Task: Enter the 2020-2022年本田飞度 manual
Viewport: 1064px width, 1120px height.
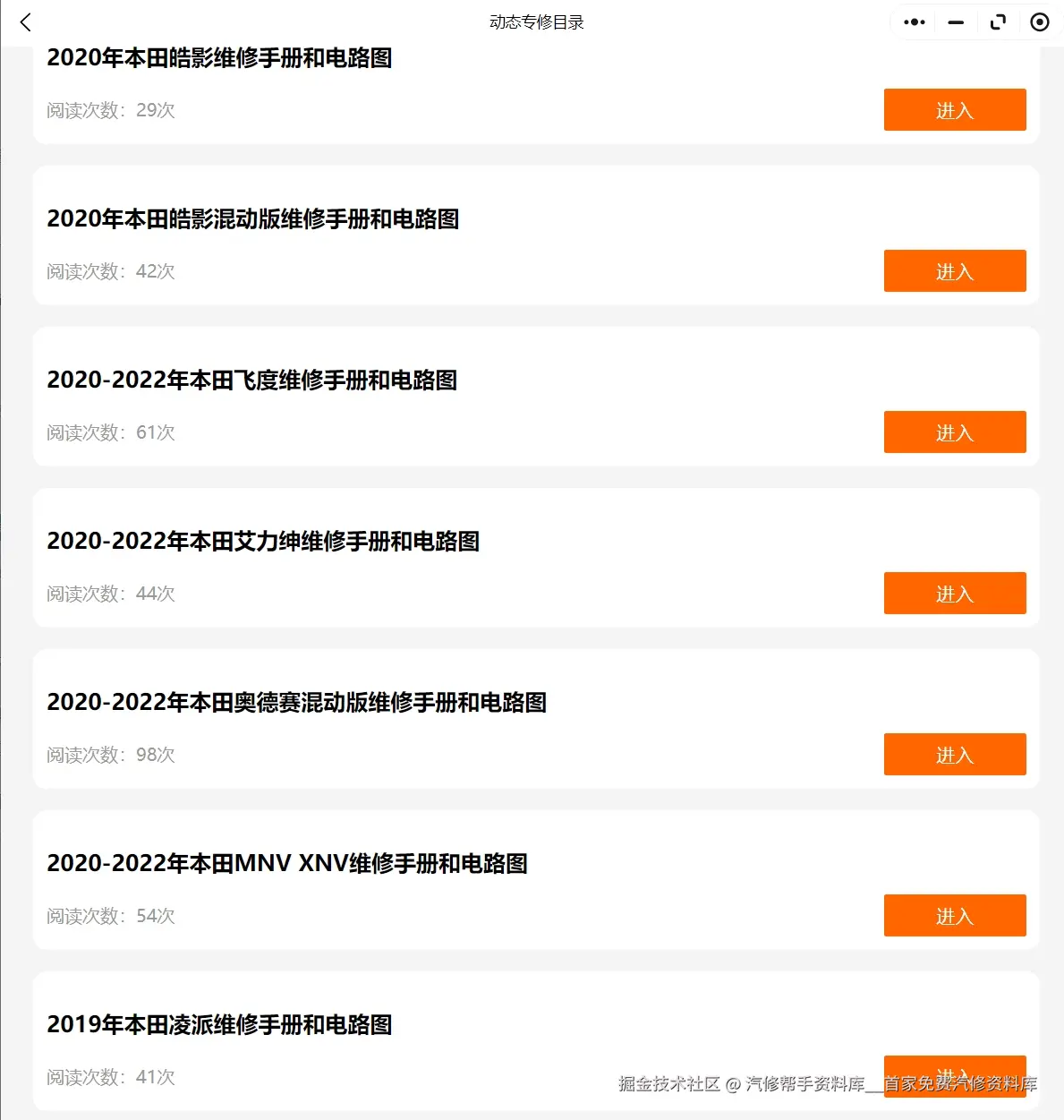Action: pos(954,432)
